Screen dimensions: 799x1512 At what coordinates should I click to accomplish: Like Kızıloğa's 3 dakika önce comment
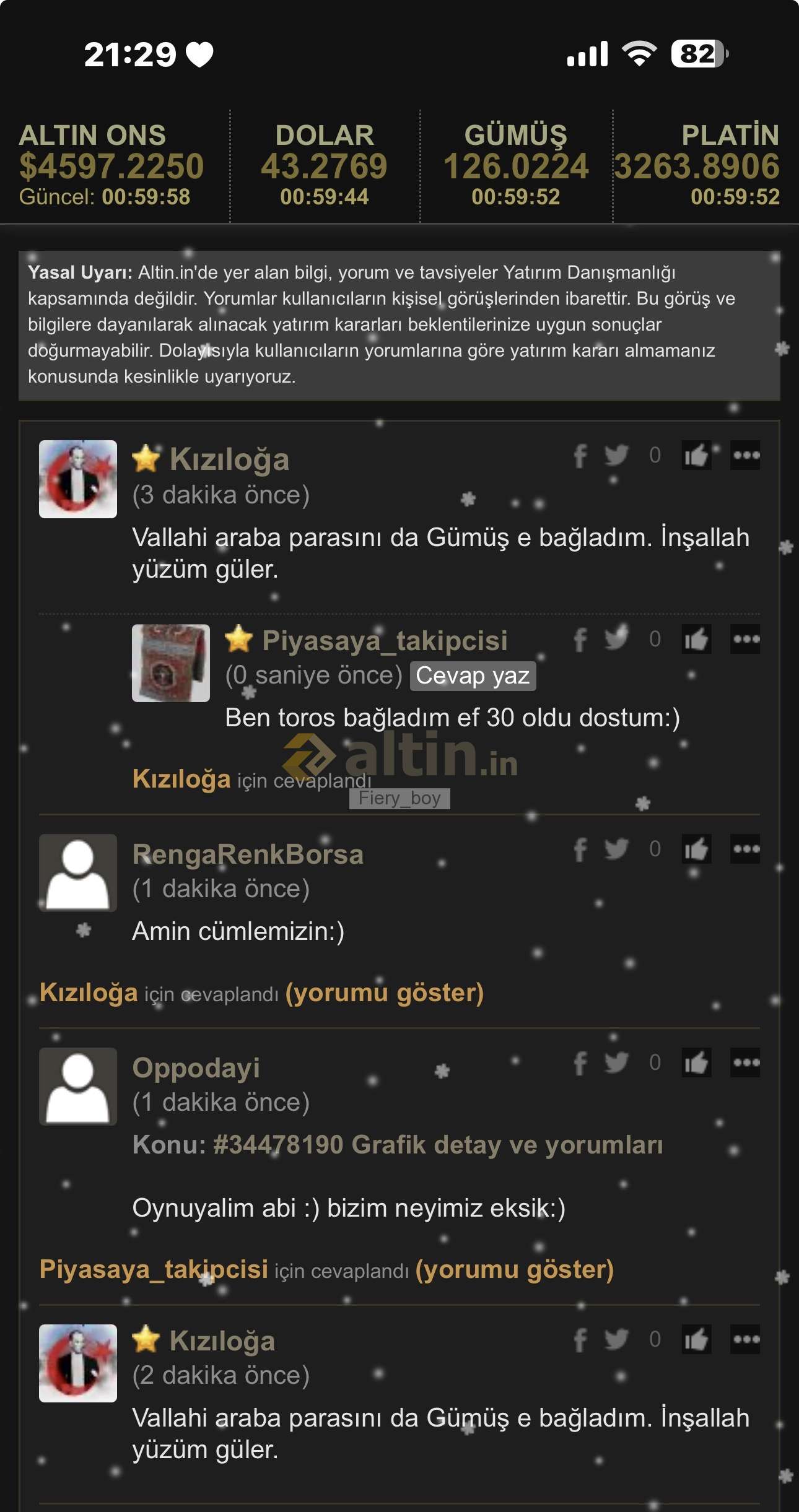[696, 456]
